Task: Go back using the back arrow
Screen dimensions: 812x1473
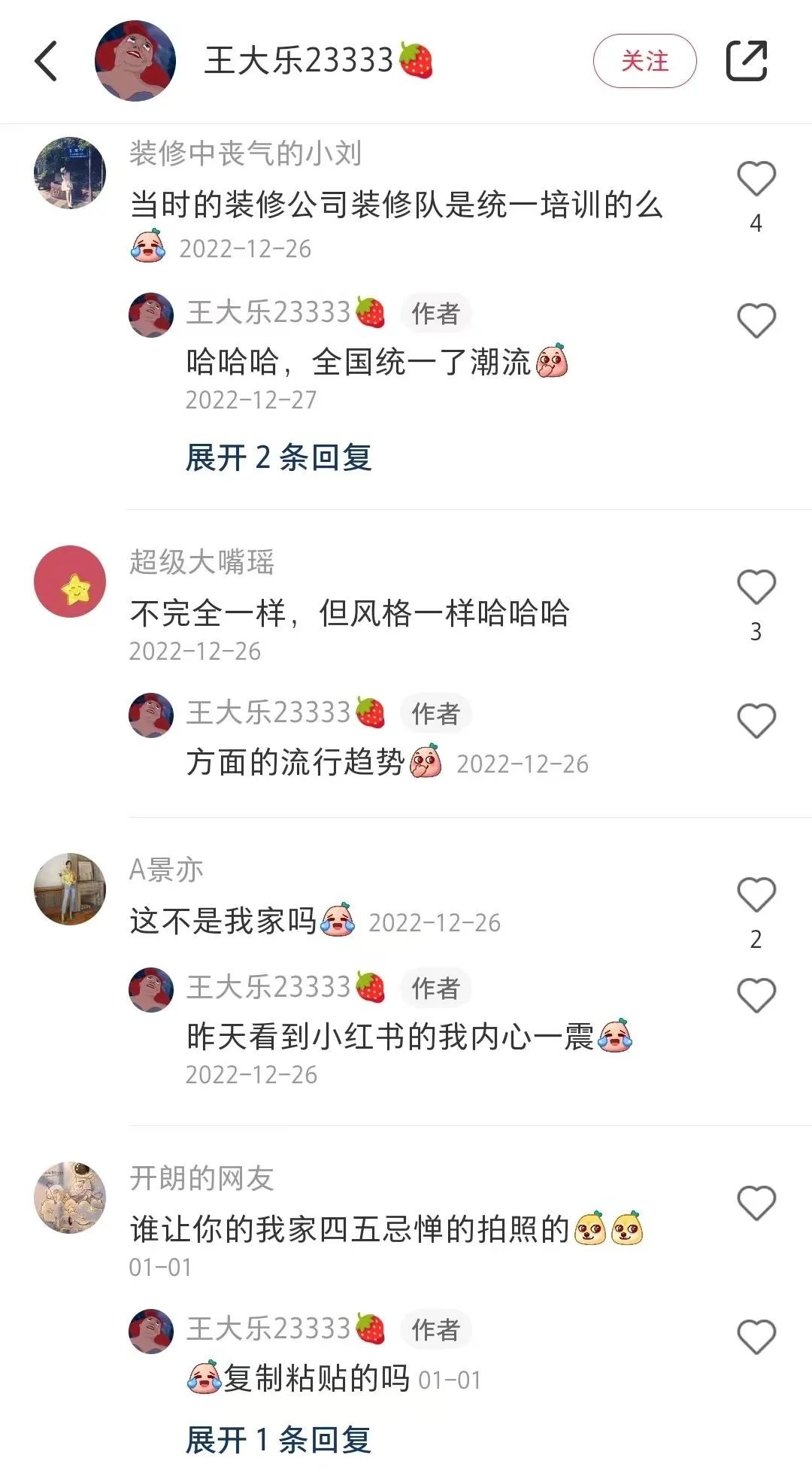Action: coord(46,61)
